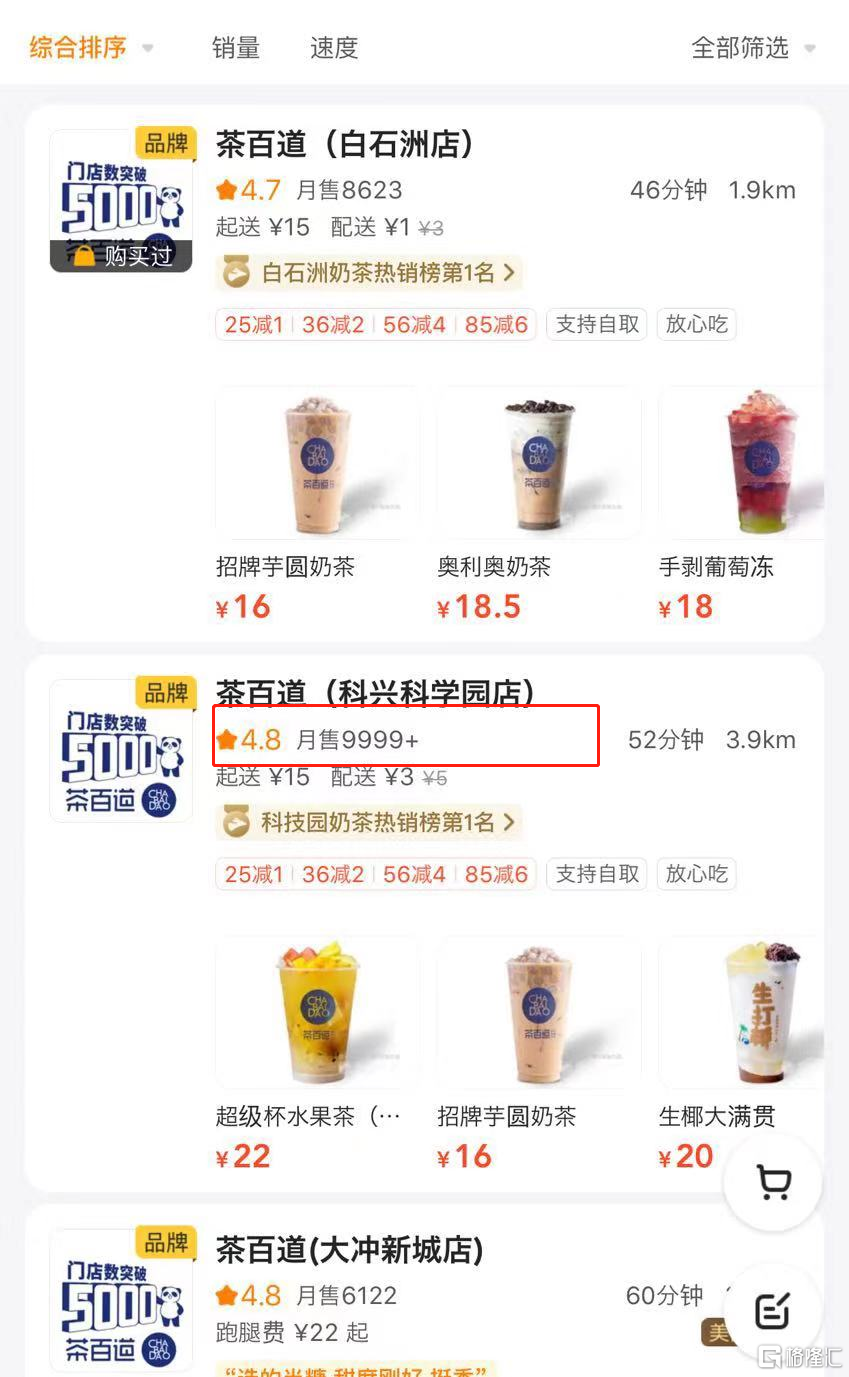Image resolution: width=849 pixels, height=1377 pixels.
Task: Open 茶百道（科兴科学园店）store
Action: coord(375,692)
